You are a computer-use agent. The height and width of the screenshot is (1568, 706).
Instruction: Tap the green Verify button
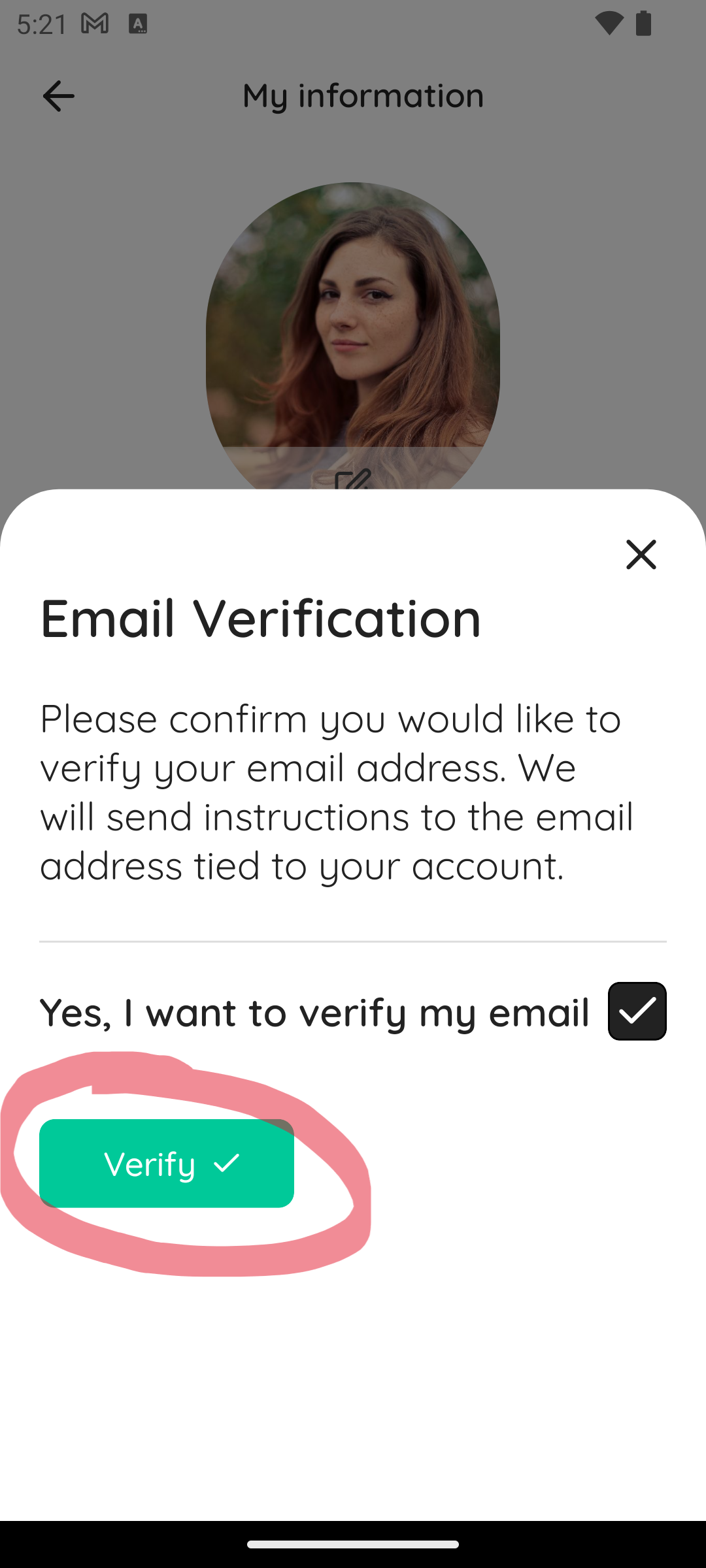click(x=167, y=1163)
